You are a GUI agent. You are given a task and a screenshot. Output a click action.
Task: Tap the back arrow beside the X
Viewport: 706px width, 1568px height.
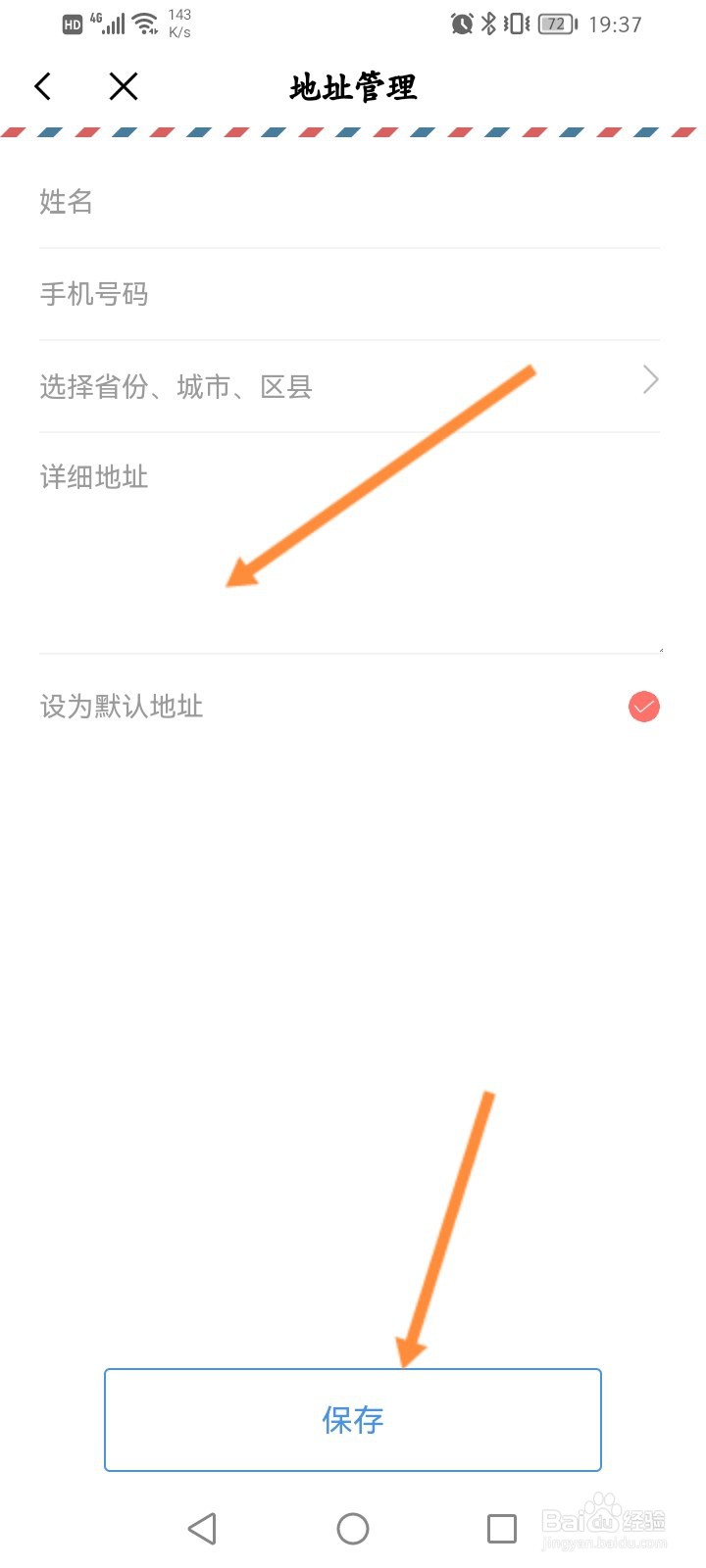42,86
